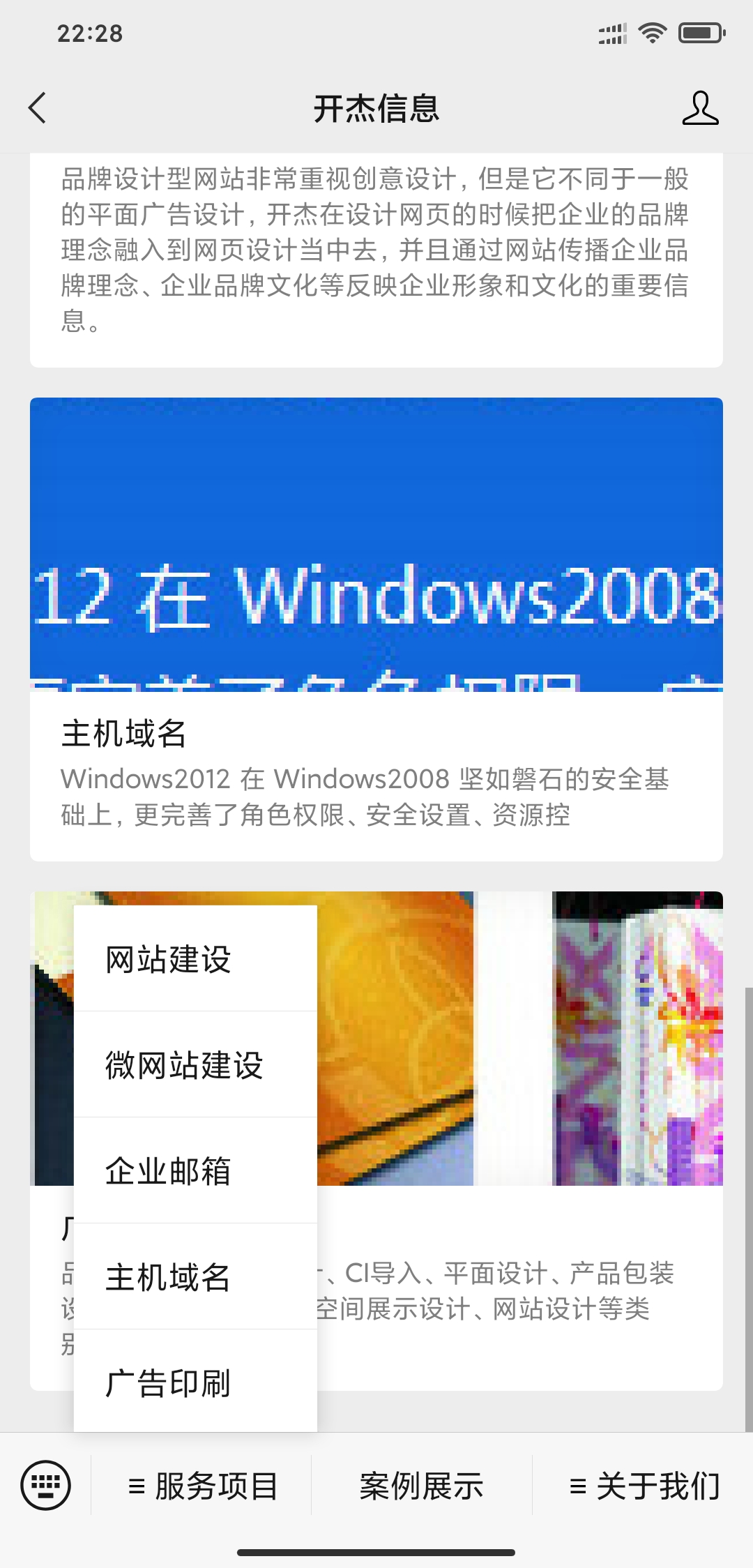
Task: Open the account profile icon
Action: [x=700, y=108]
